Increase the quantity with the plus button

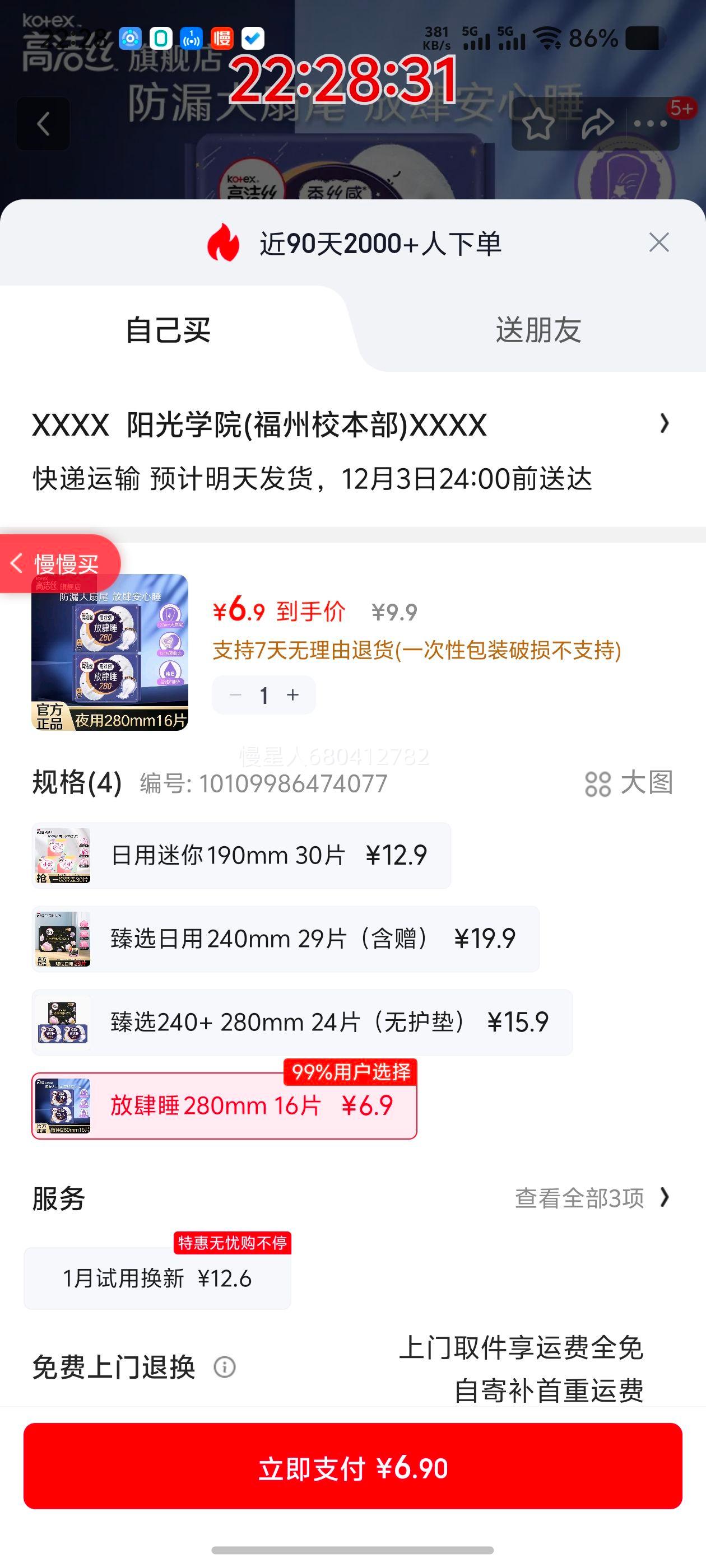tap(293, 695)
